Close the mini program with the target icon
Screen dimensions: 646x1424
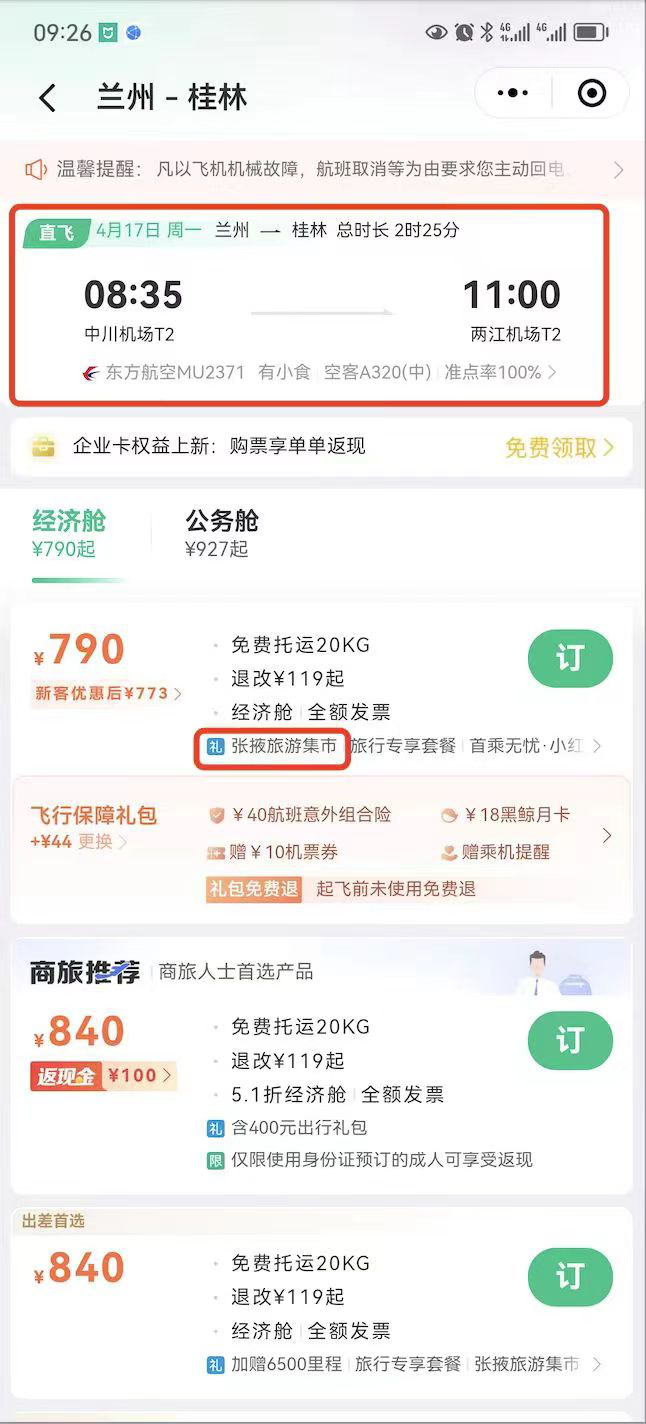click(x=592, y=93)
